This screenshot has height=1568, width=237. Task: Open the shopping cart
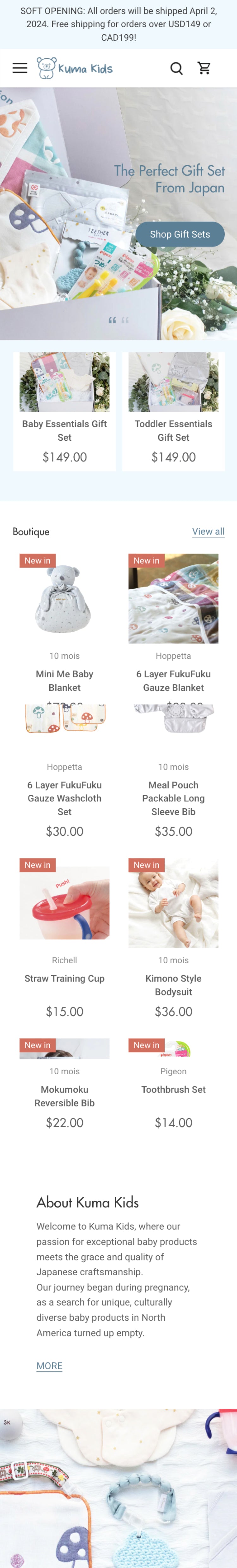(205, 68)
